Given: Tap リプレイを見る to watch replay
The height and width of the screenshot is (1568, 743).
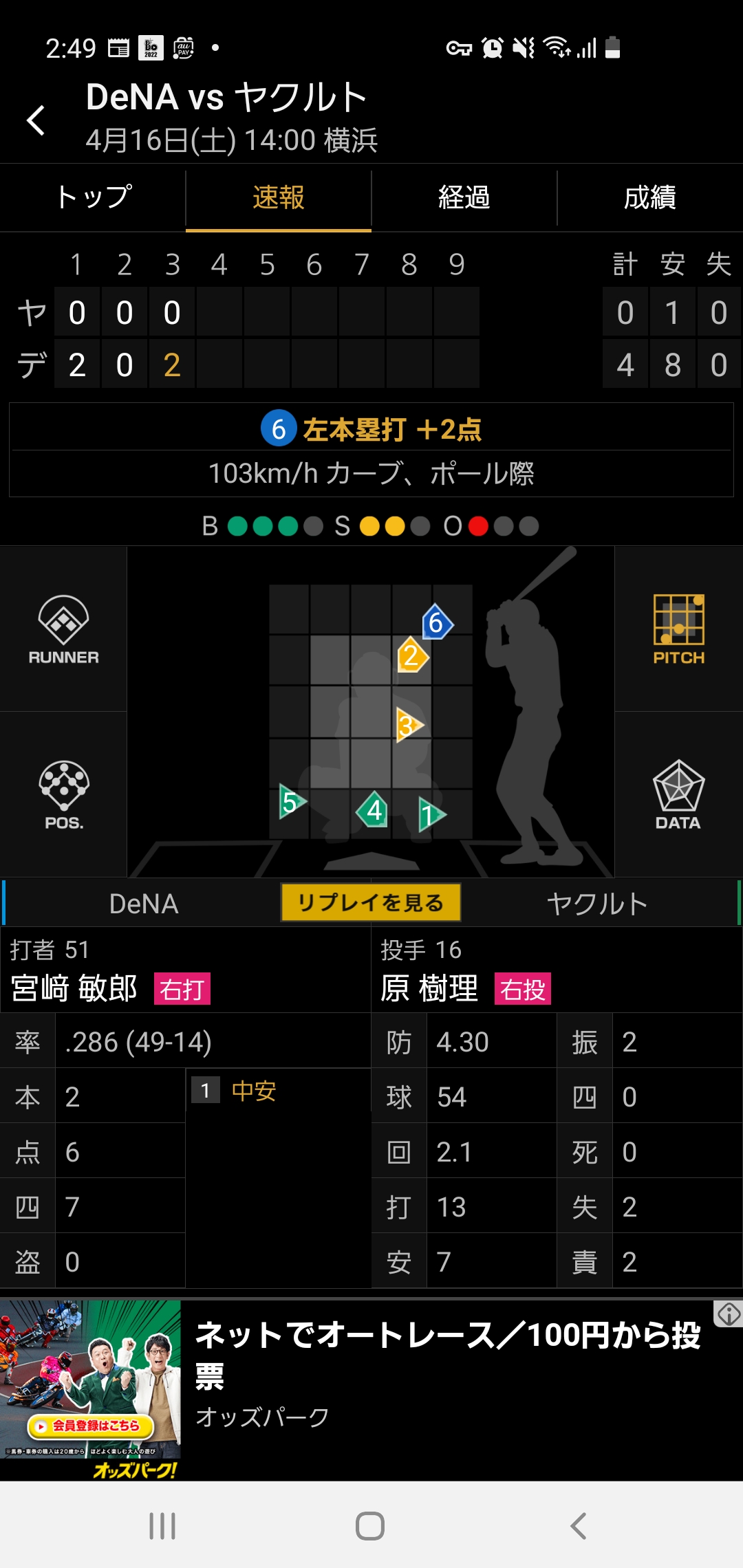Looking at the screenshot, I should tap(371, 902).
